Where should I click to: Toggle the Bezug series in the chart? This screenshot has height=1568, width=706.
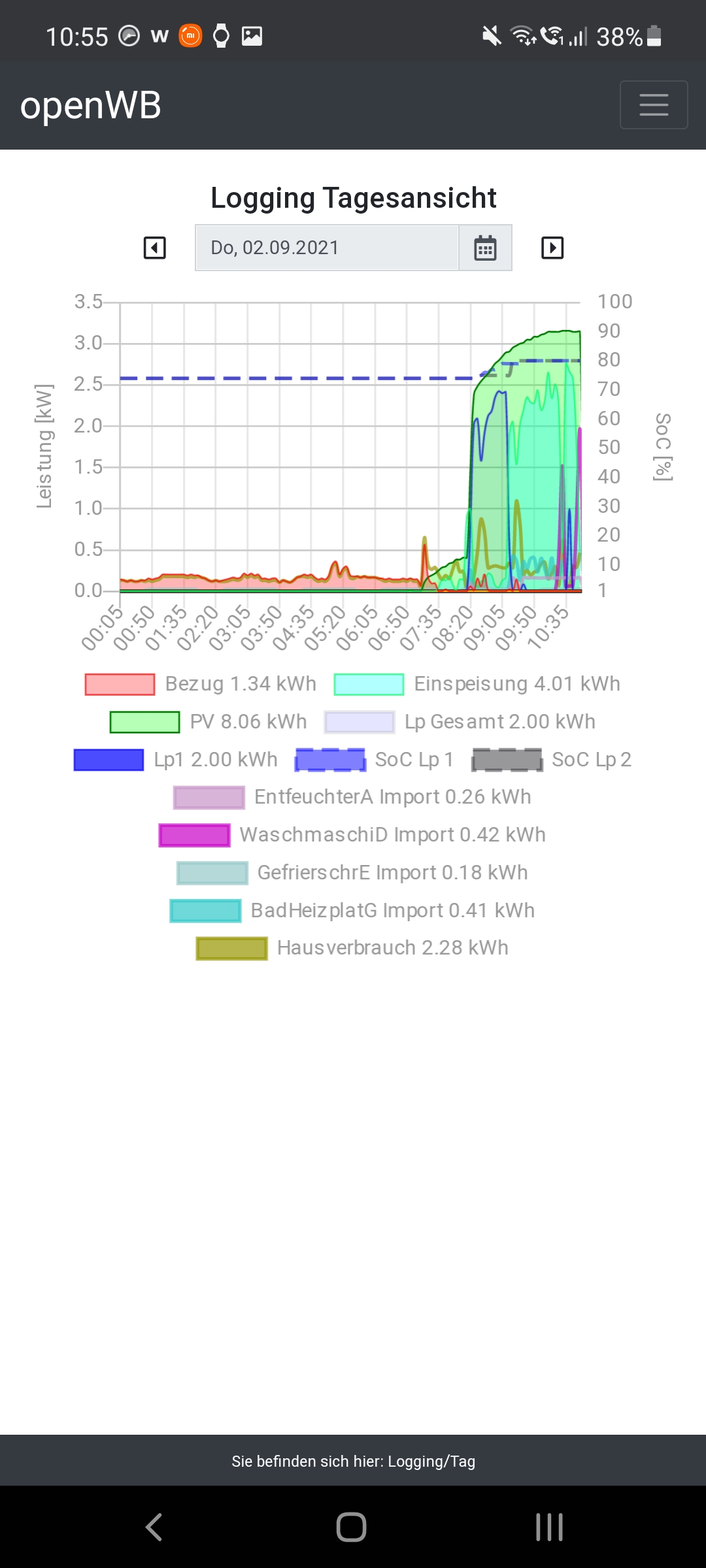(x=201, y=684)
